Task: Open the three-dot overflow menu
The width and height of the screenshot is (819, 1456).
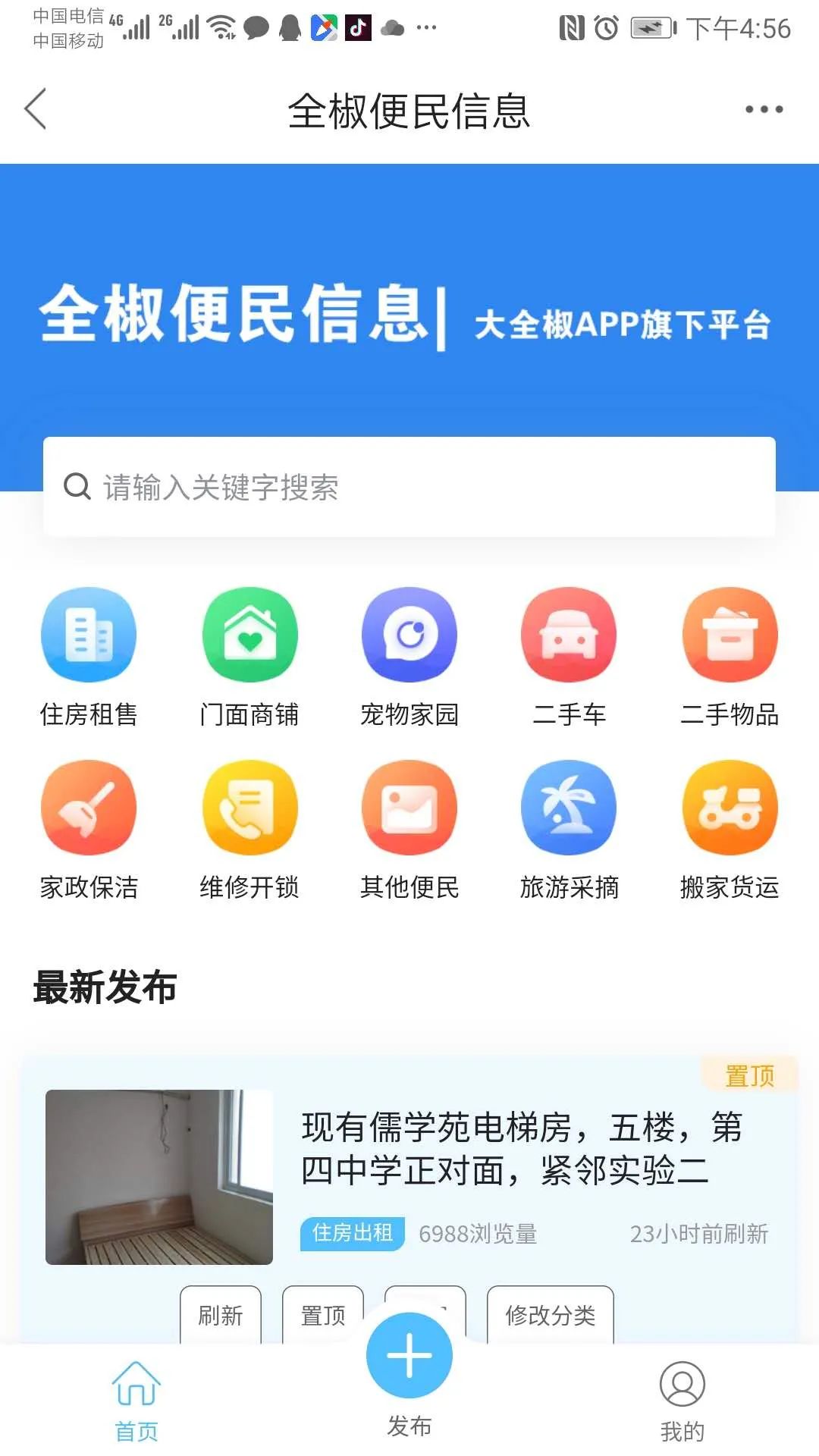Action: point(763,109)
